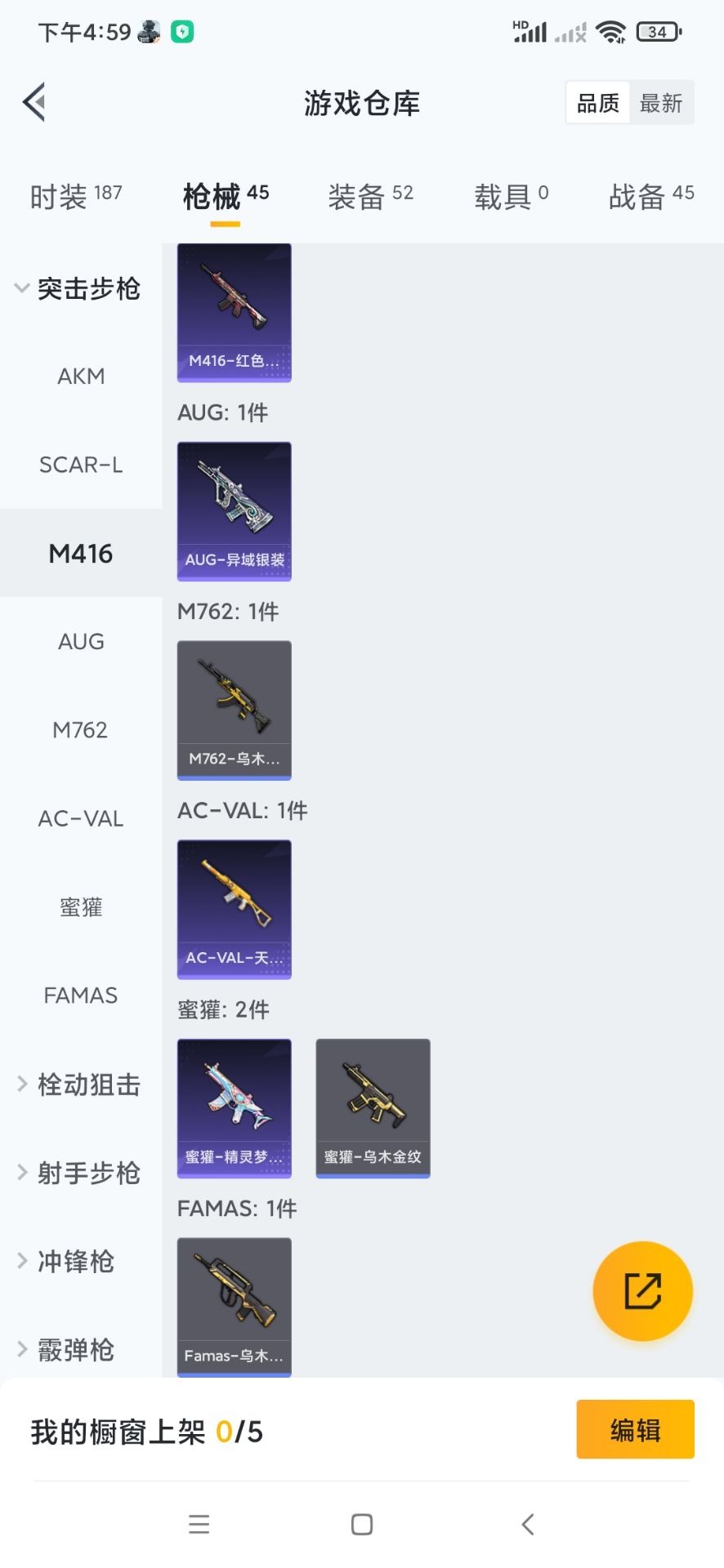Screen dimensions: 724x1568
Task: Tap 编辑 to edit showcase
Action: coord(635,1429)
